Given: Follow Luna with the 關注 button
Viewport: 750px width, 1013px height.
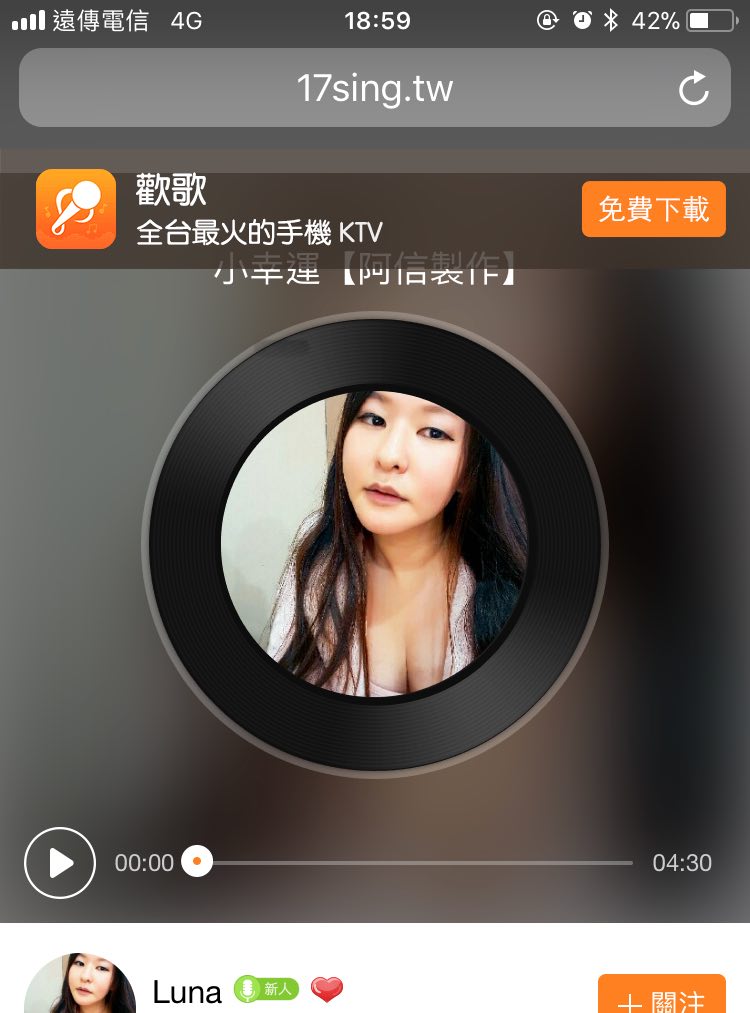Looking at the screenshot, I should click(x=661, y=996).
